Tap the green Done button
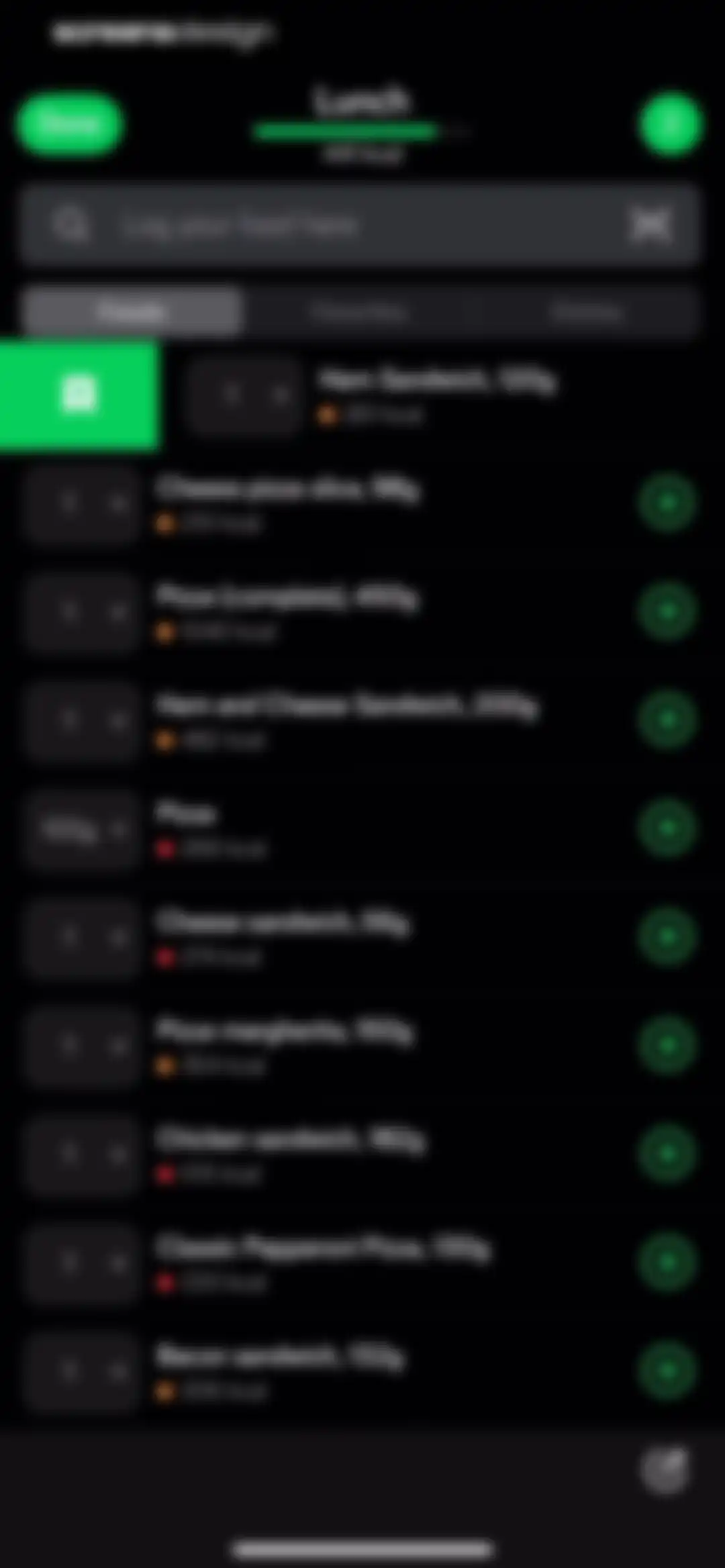The image size is (725, 1568). click(70, 125)
